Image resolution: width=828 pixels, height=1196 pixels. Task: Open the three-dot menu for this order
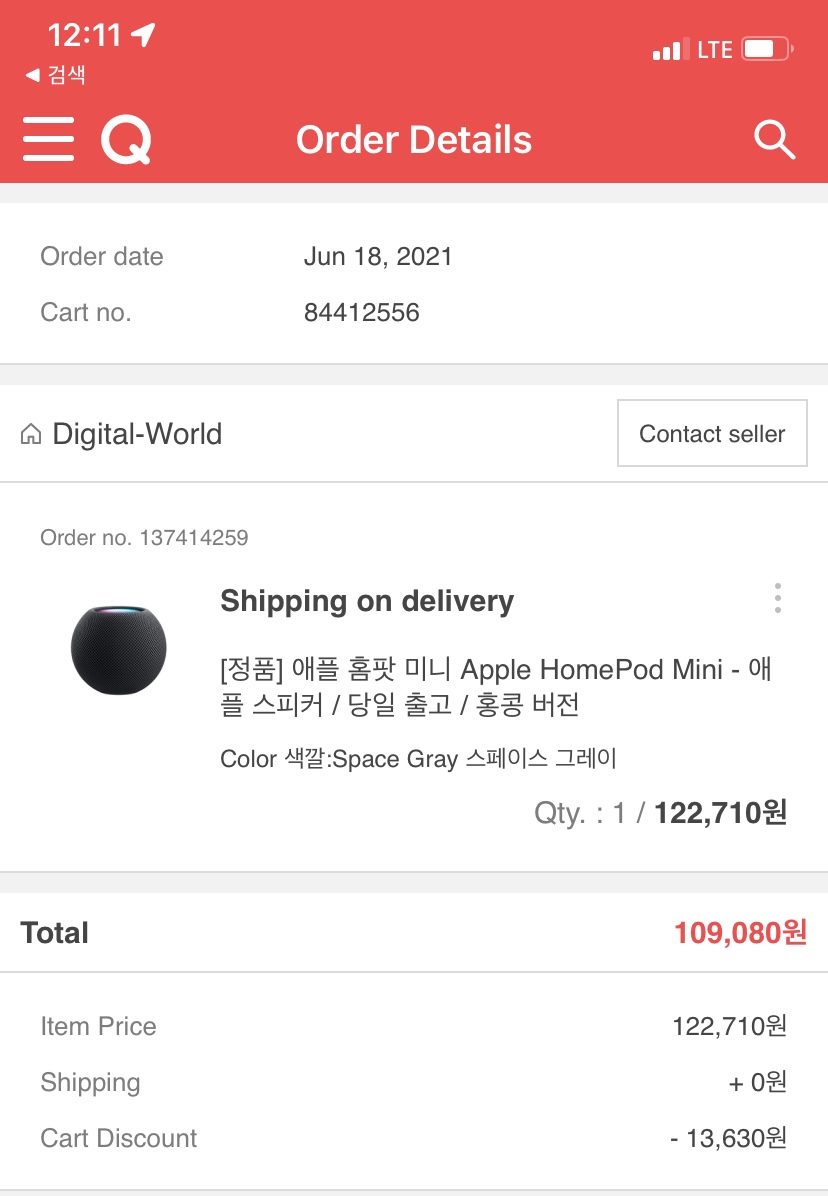click(x=778, y=598)
